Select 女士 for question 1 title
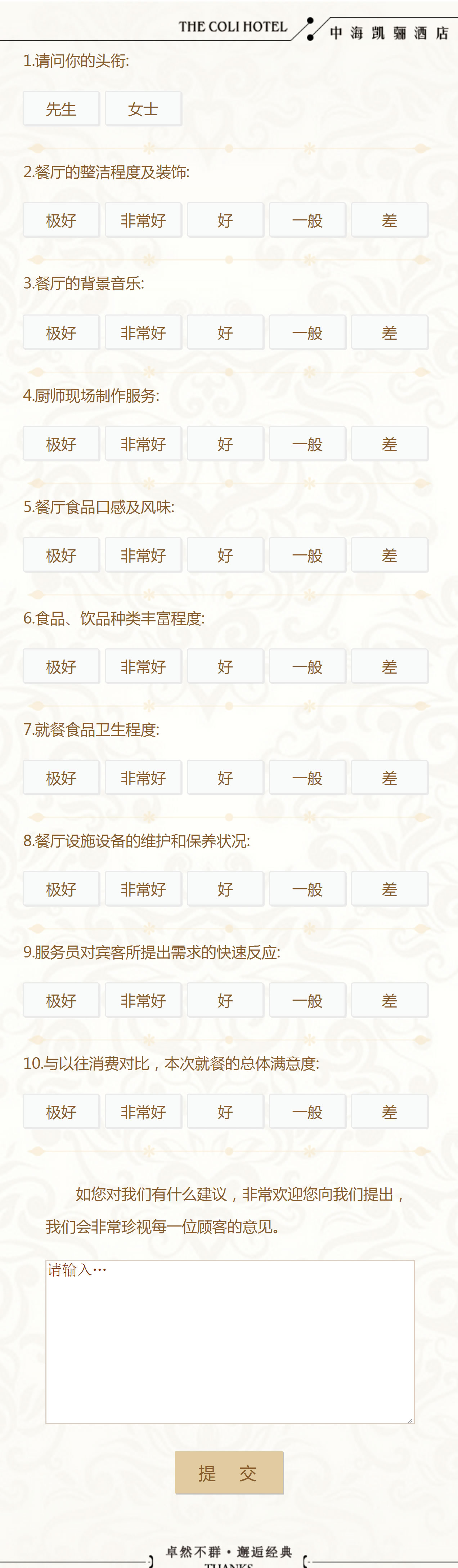Viewport: 458px width, 1568px height. click(x=143, y=109)
